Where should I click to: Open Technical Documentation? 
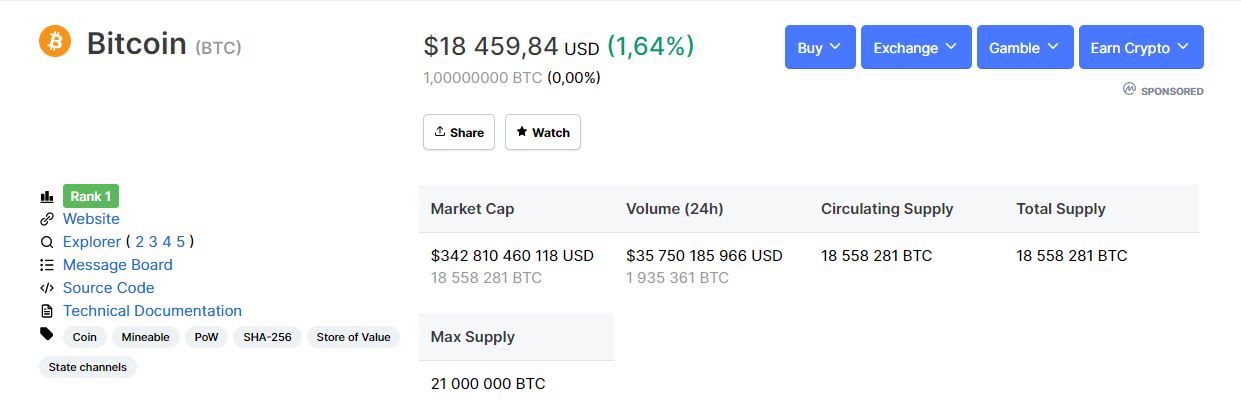click(152, 311)
